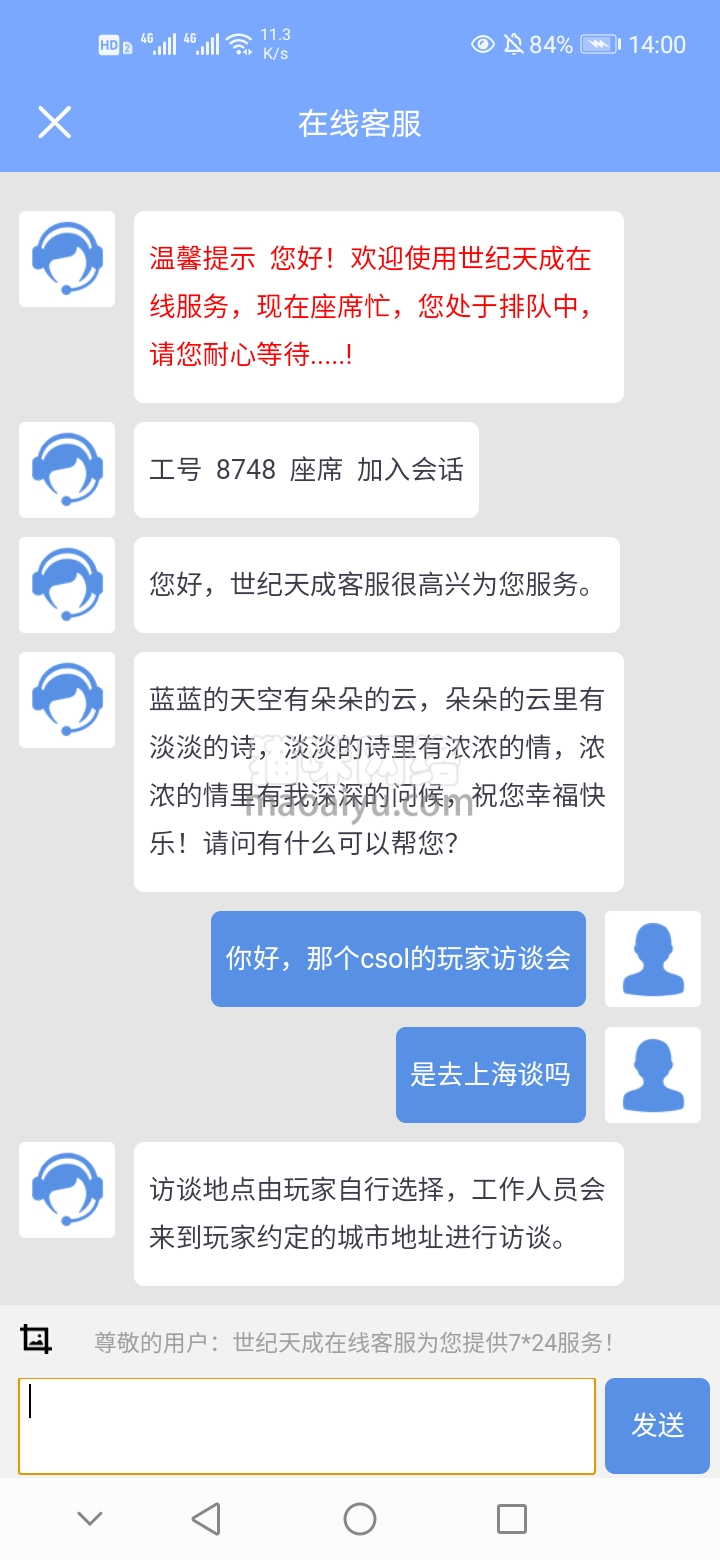Click the Wi-Fi signal icon

tap(238, 44)
